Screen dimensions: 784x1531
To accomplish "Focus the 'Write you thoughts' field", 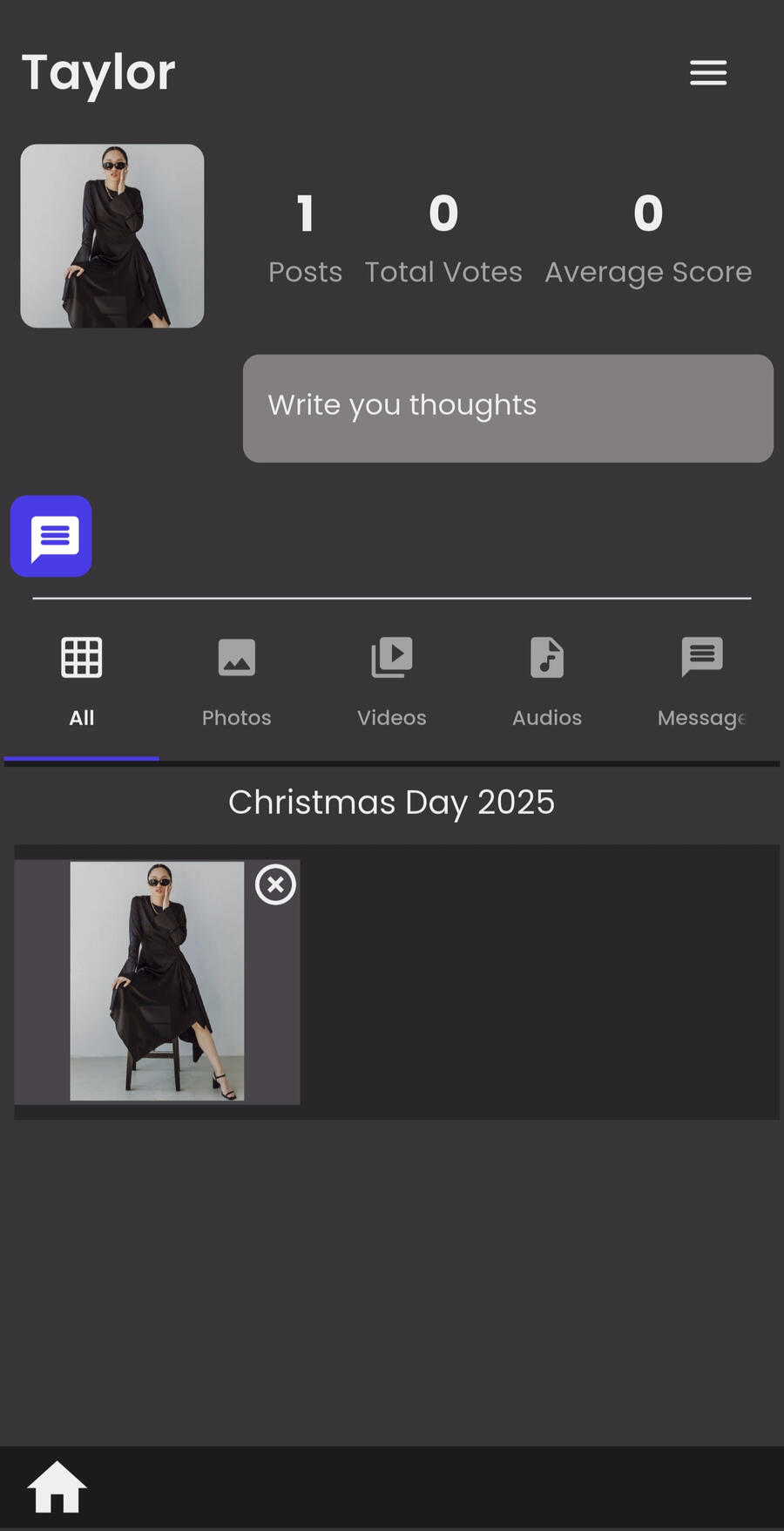I will 508,408.
